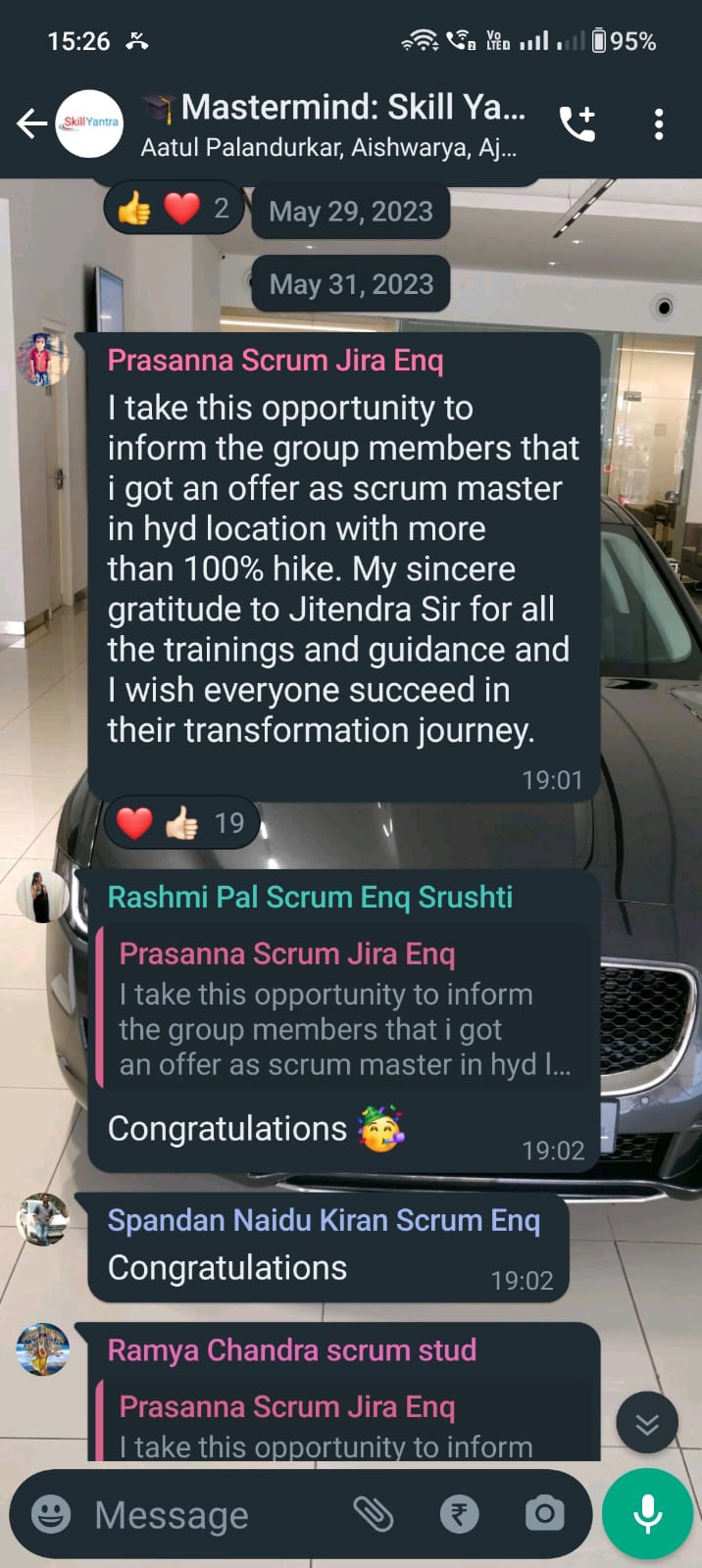702x1568 pixels.
Task: Focus the Message text field
Action: 216,1515
